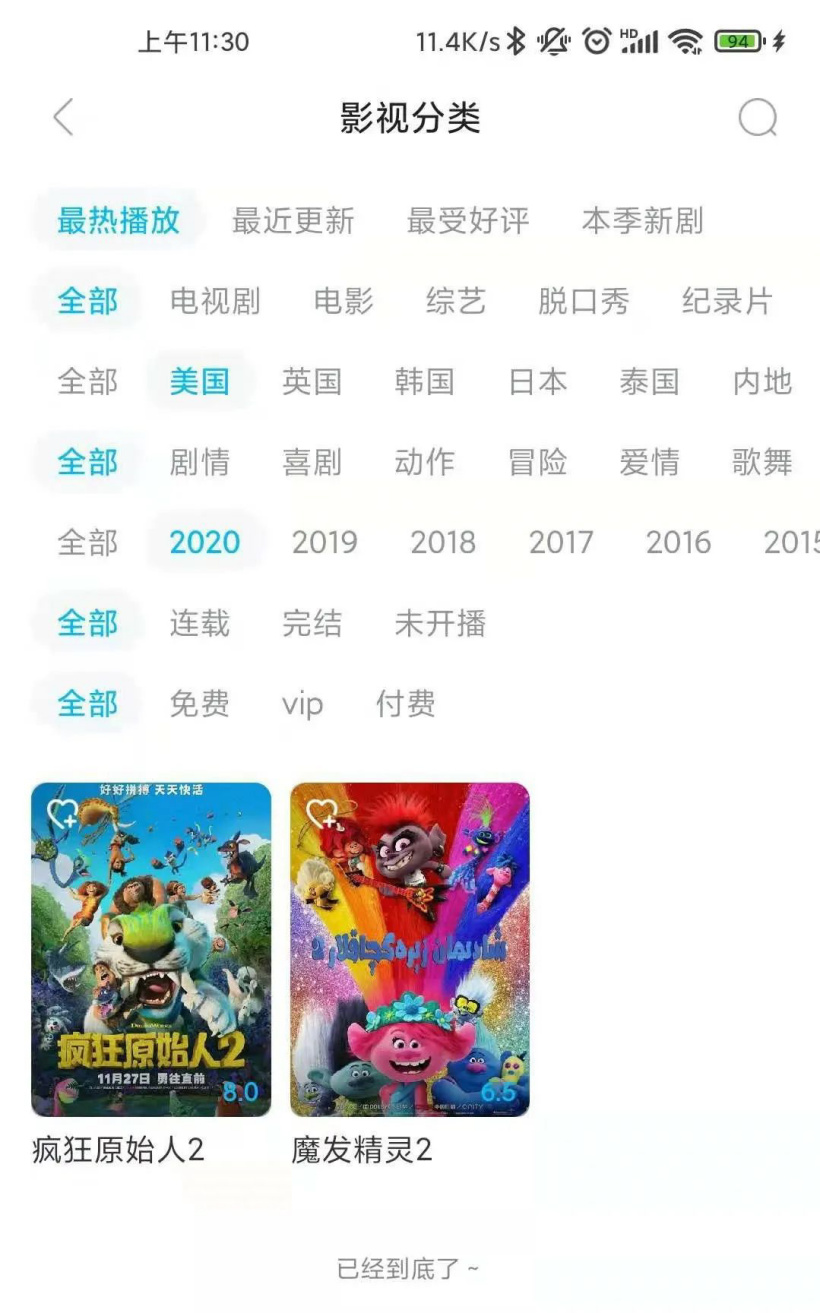Open the search icon in the header

click(757, 118)
